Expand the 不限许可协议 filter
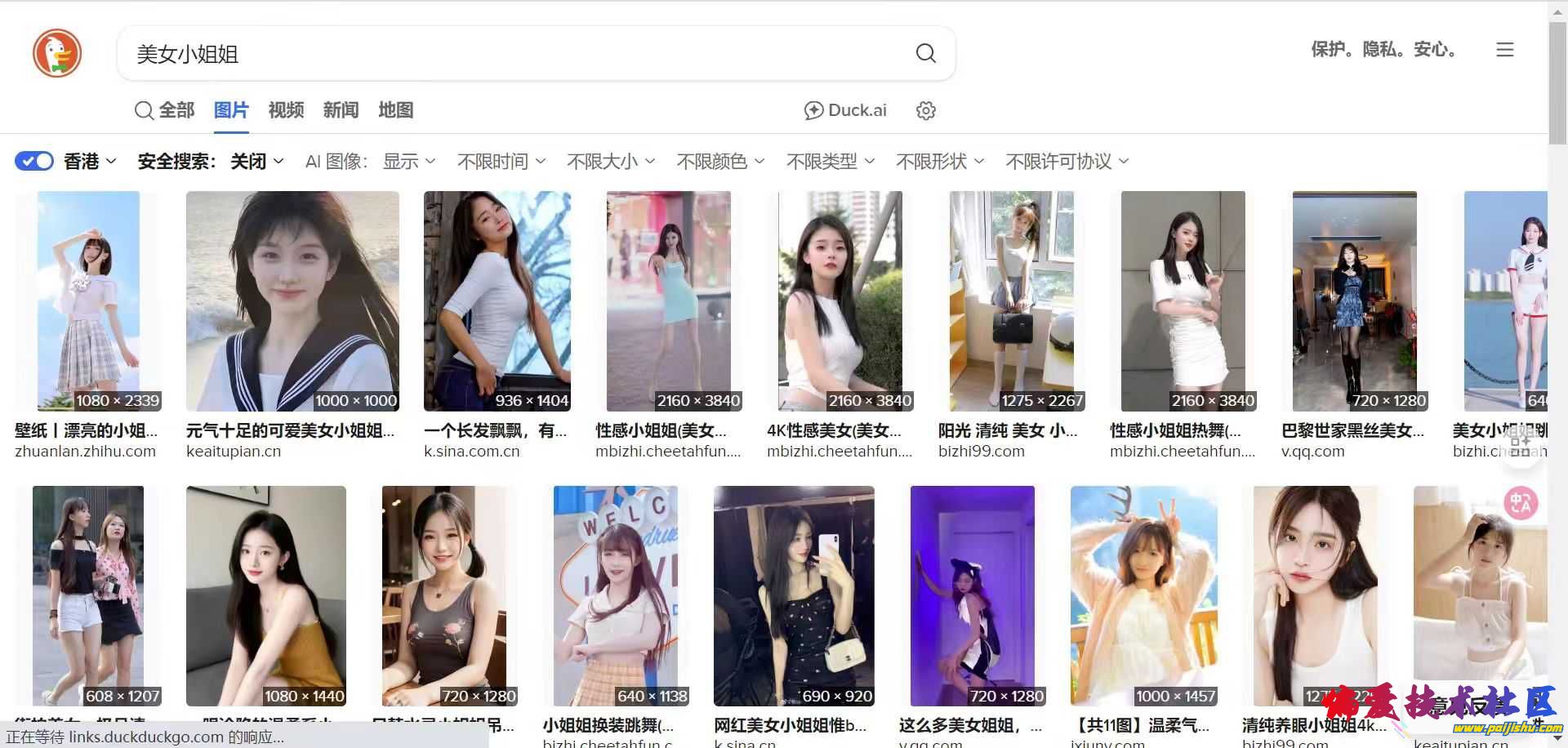The height and width of the screenshot is (748, 1568). point(1067,162)
